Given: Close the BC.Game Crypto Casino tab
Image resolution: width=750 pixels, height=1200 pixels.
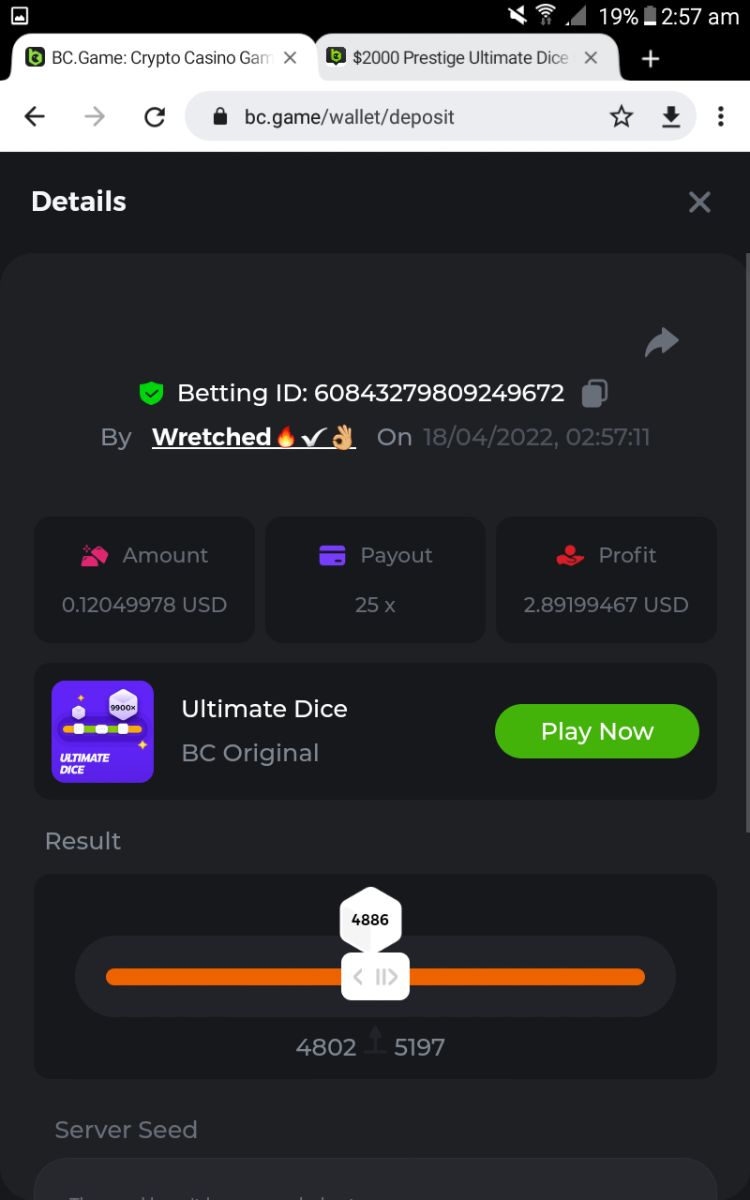Looking at the screenshot, I should [x=290, y=58].
